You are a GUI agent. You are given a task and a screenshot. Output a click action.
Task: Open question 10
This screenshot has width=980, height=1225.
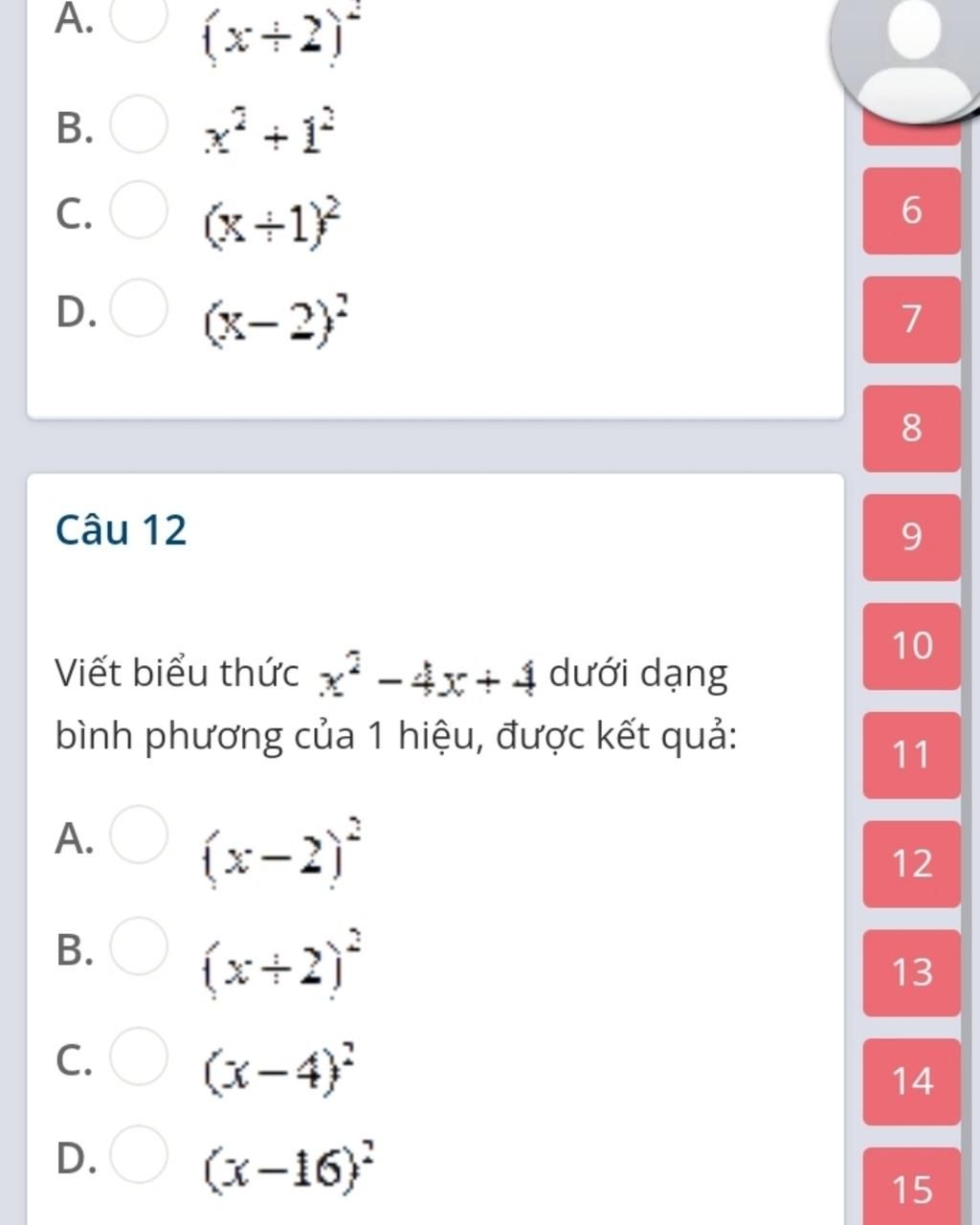pyautogui.click(x=911, y=646)
